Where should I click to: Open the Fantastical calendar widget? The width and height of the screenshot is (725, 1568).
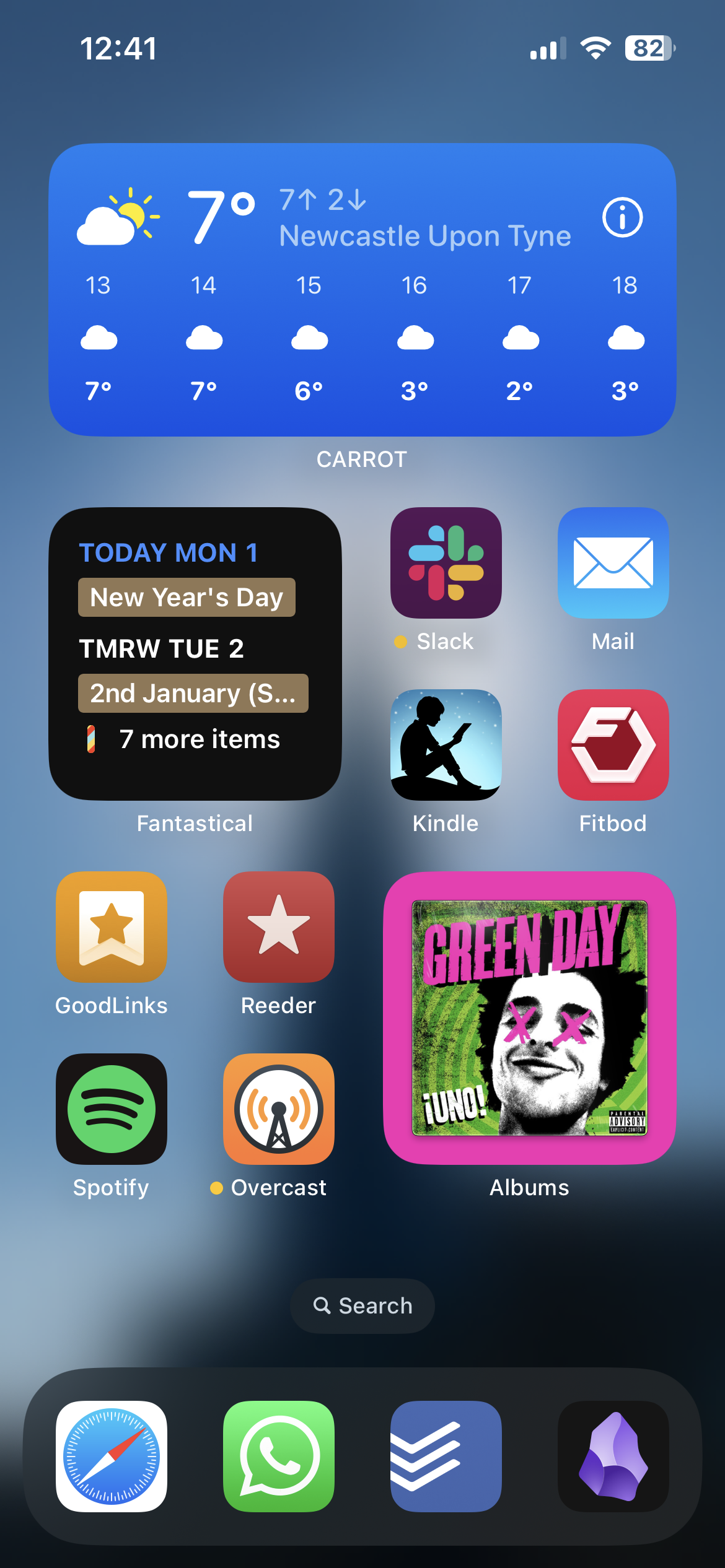tap(195, 653)
